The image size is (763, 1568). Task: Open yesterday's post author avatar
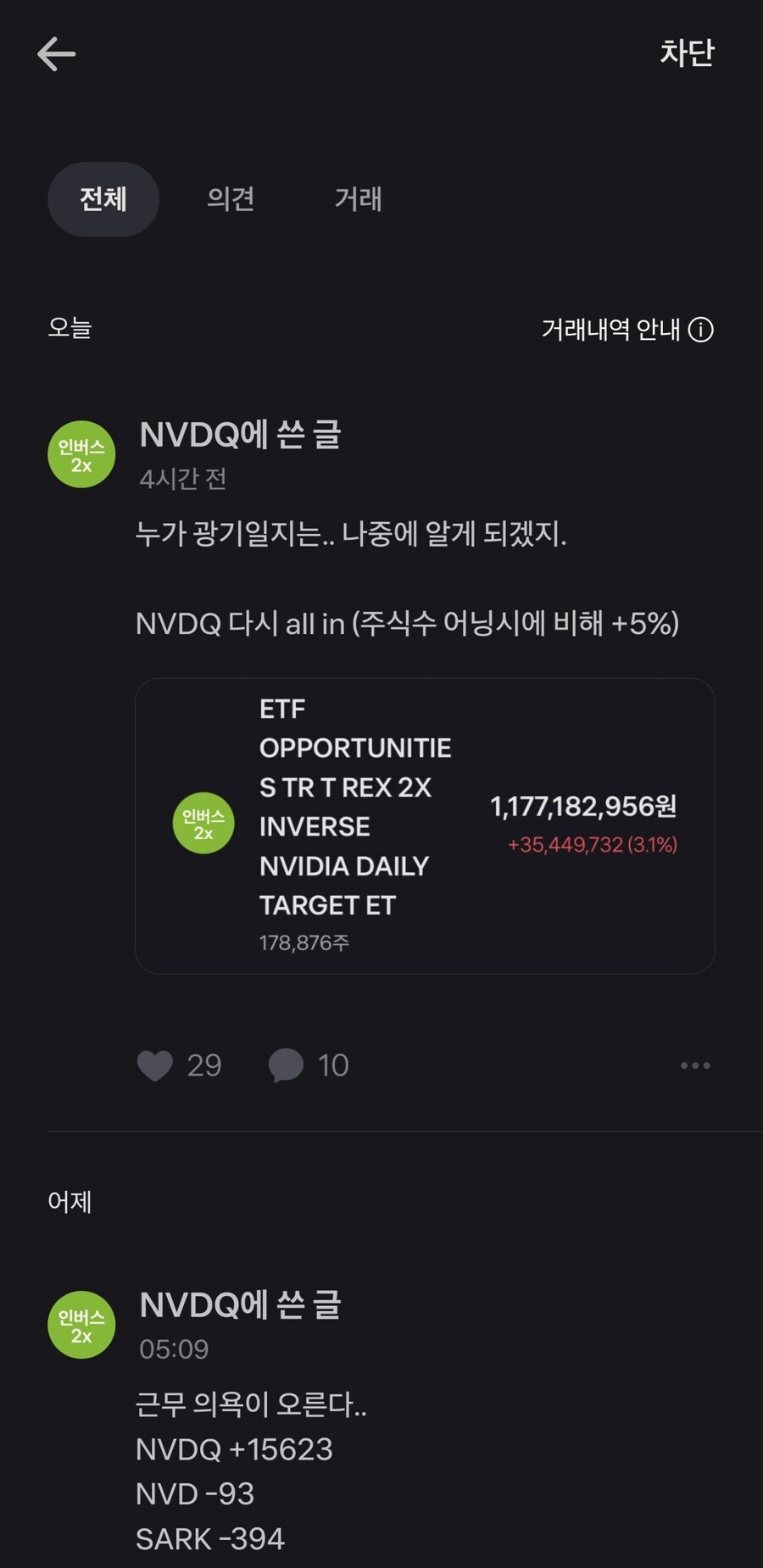coord(81,1325)
